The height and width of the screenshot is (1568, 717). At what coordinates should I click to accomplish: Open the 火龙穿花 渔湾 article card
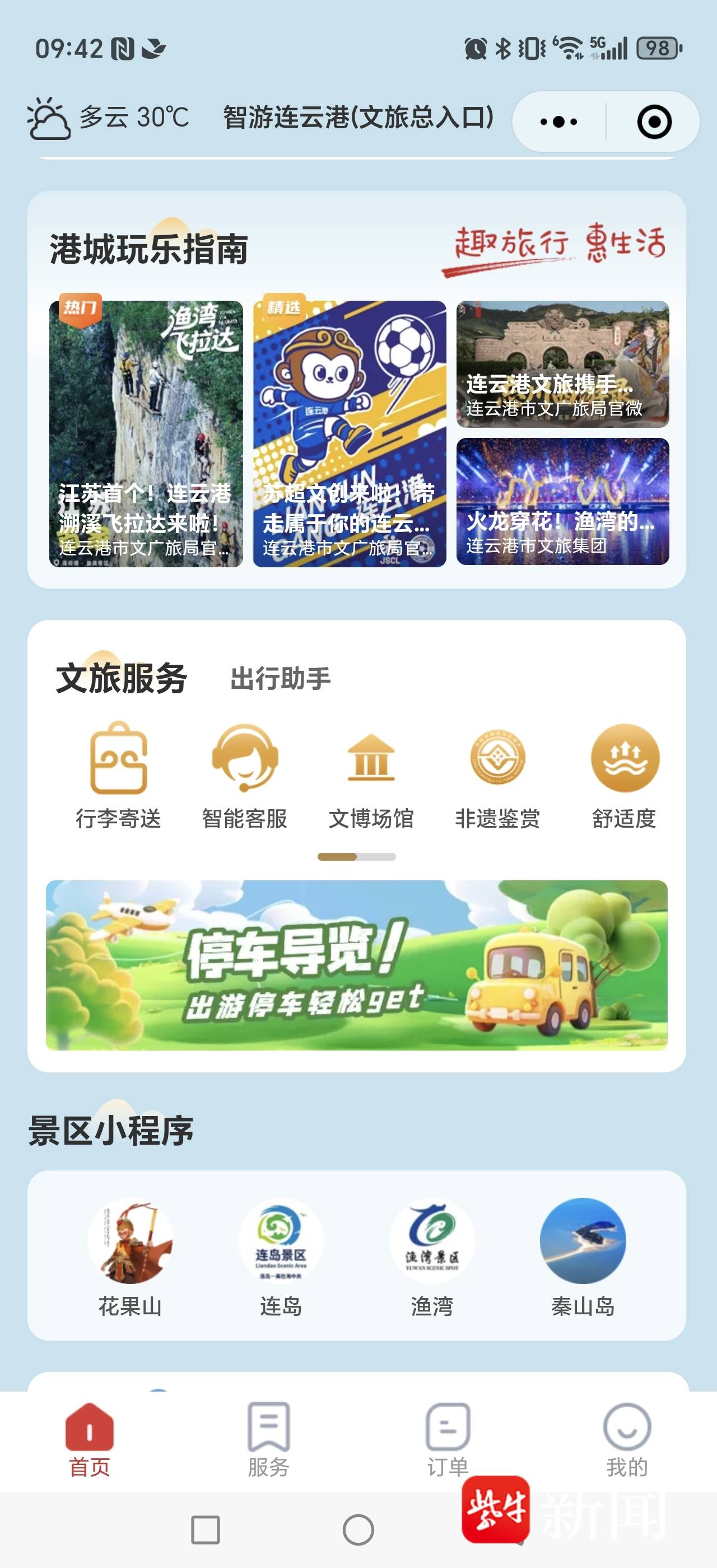[563, 502]
